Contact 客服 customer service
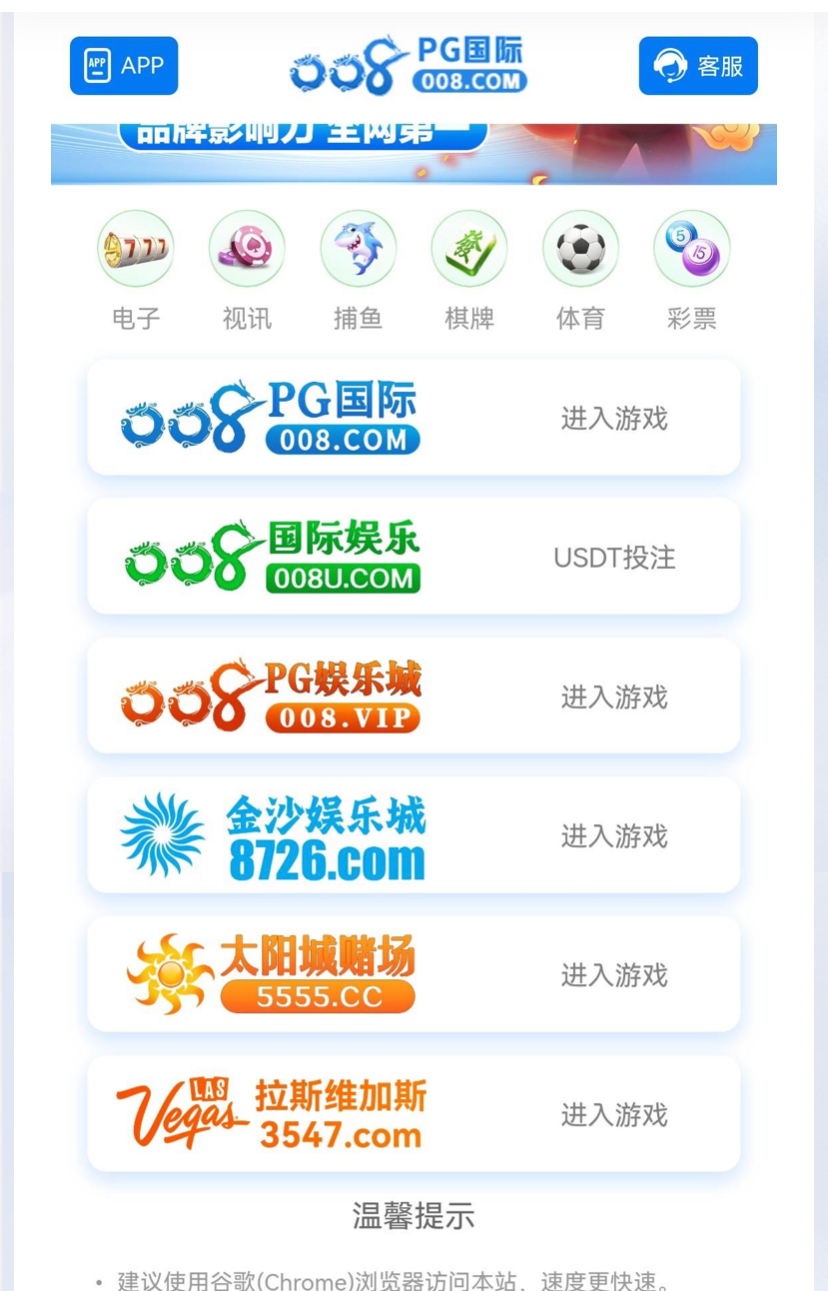828x1291 pixels. [x=698, y=66]
